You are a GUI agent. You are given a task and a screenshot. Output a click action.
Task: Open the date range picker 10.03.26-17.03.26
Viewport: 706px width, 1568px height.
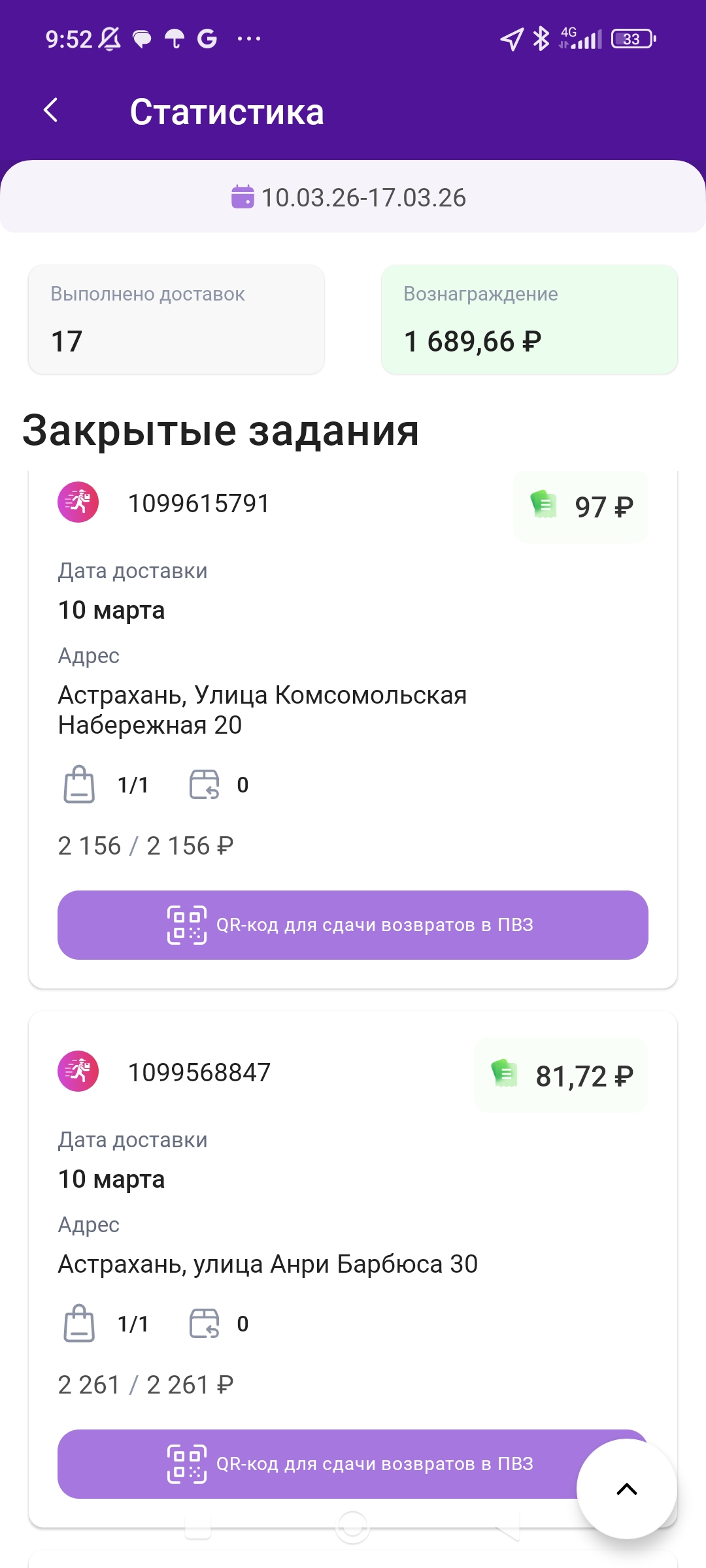[350, 197]
